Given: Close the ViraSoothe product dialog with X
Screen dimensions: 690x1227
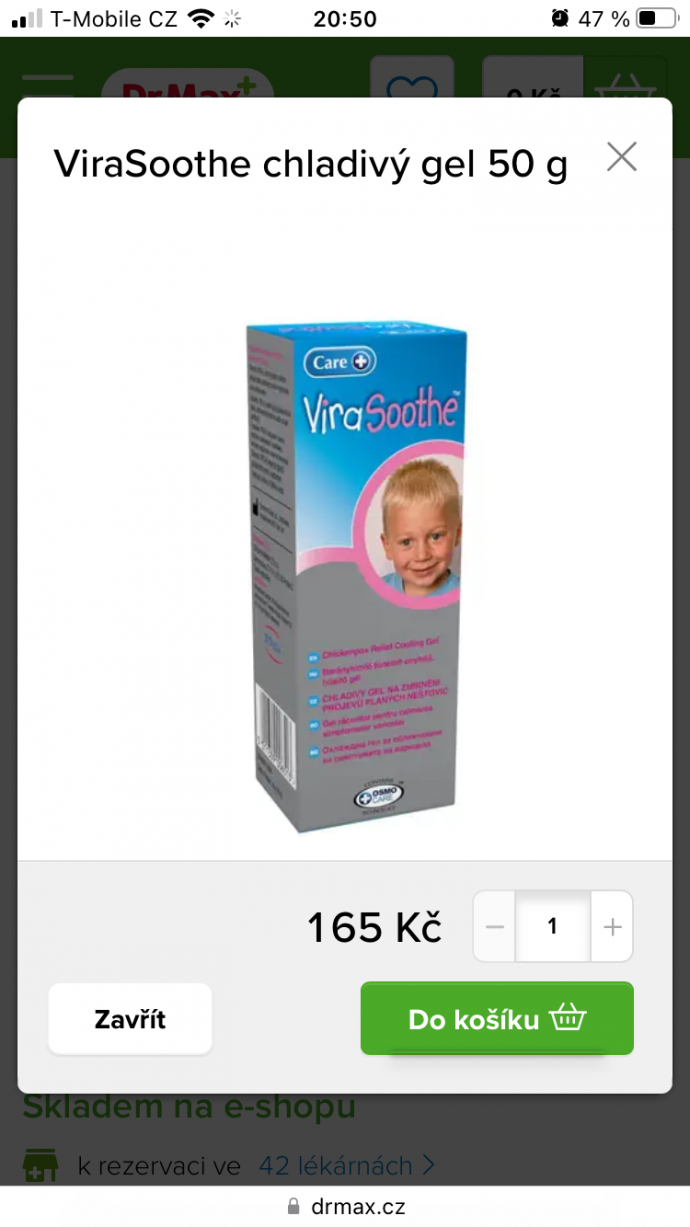Looking at the screenshot, I should (x=621, y=157).
